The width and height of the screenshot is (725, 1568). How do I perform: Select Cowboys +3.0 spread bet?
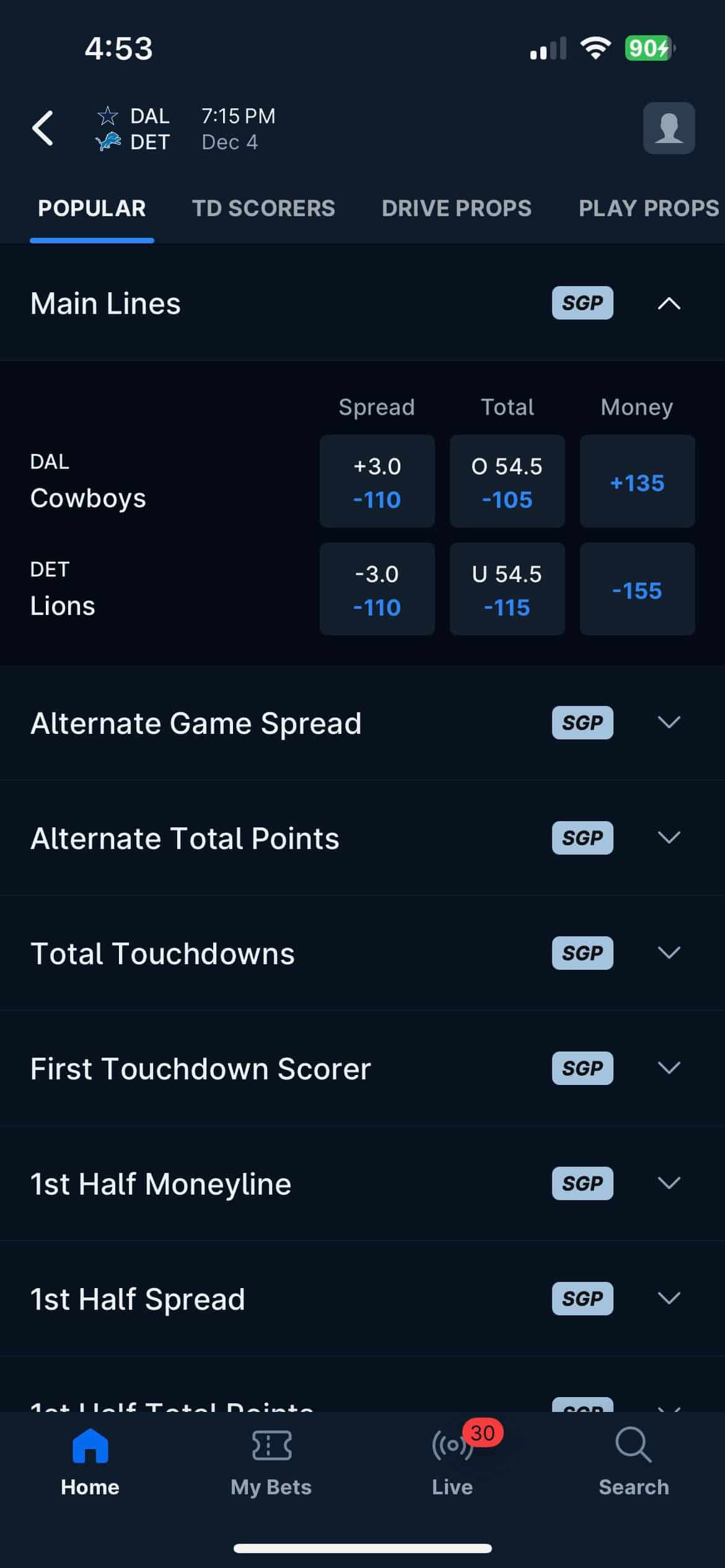377,481
